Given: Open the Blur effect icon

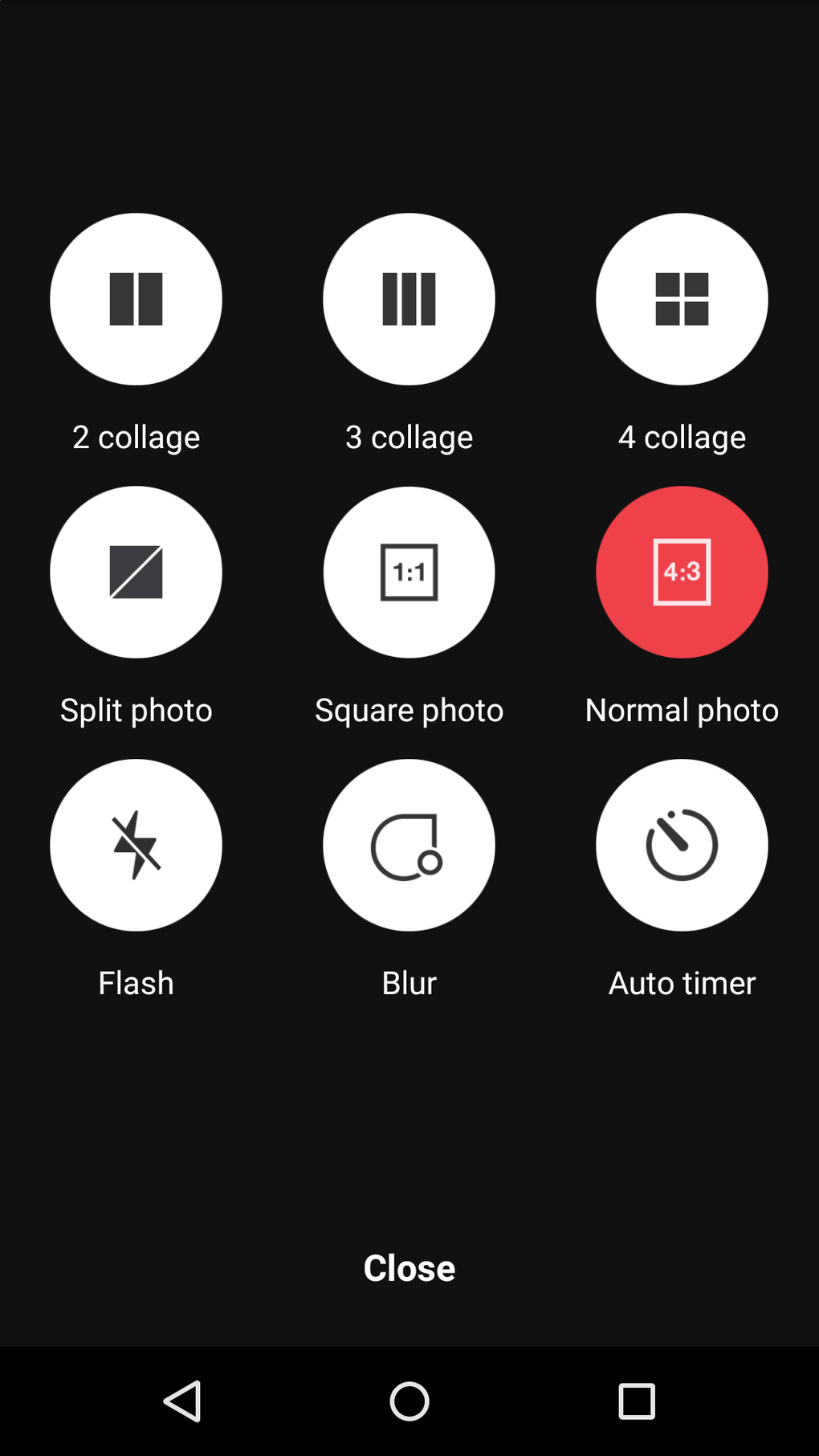Looking at the screenshot, I should point(409,844).
